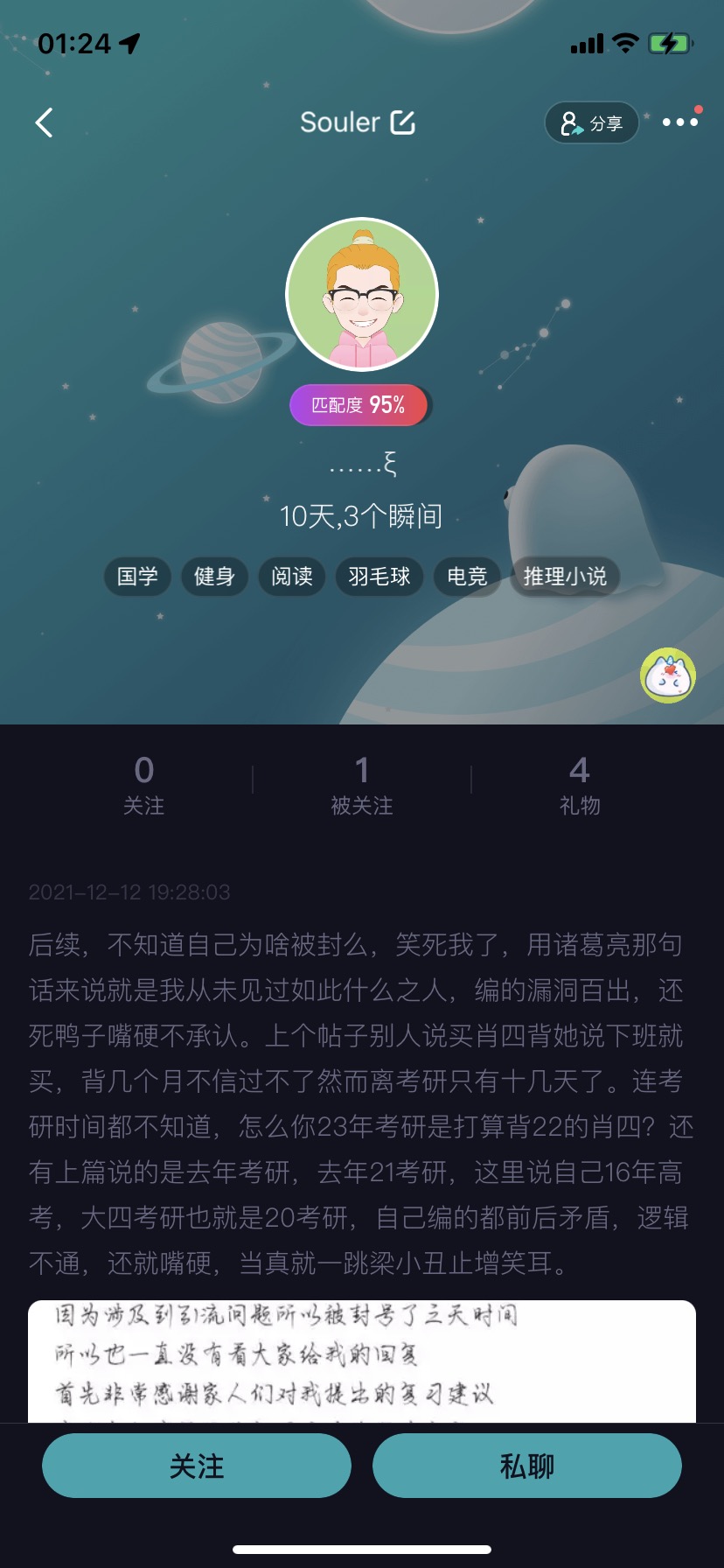Open the post dated 2021-12-12
Viewport: 724px width, 1568px height.
tap(360, 1102)
